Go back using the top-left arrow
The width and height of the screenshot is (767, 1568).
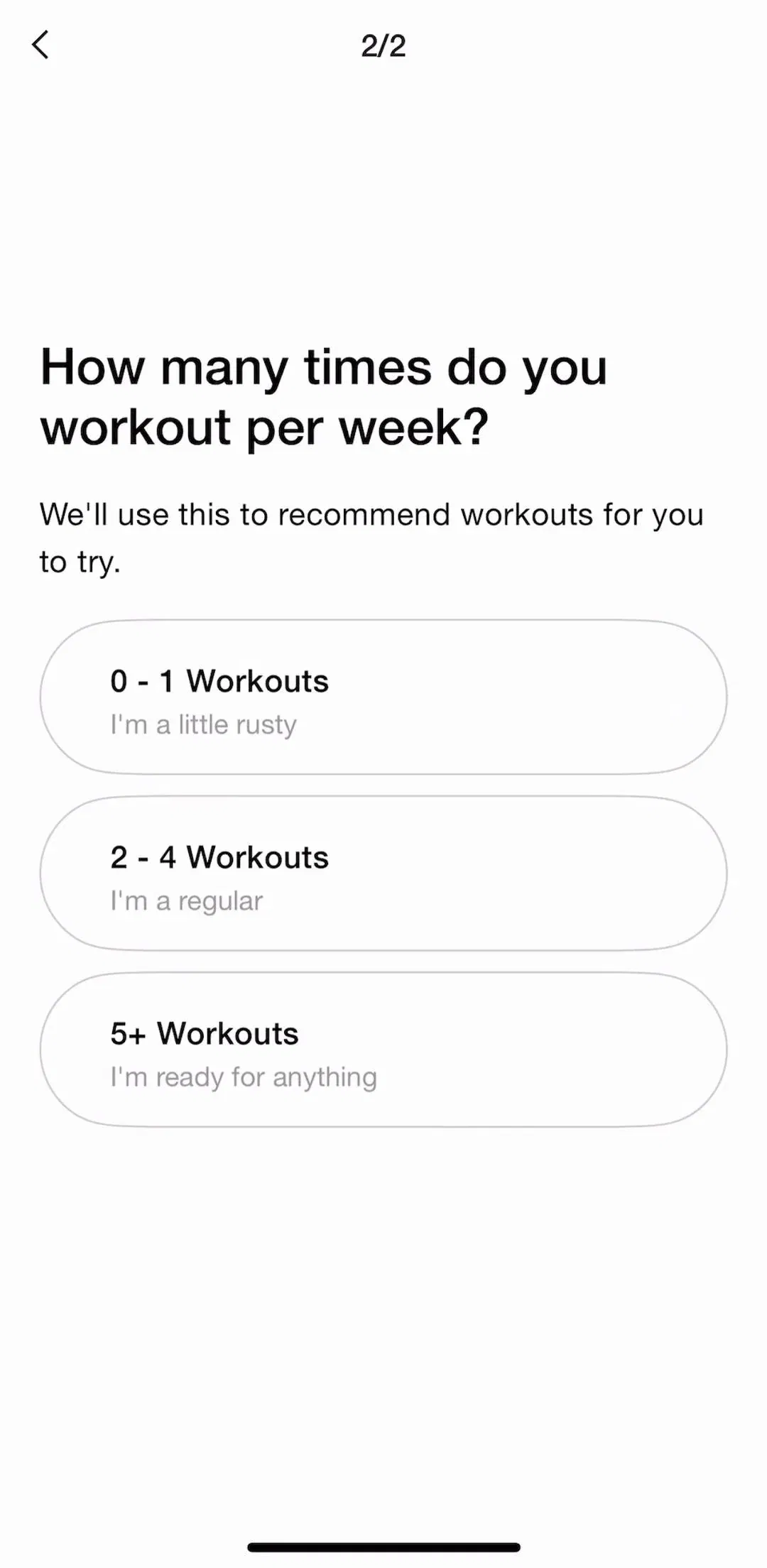click(40, 45)
